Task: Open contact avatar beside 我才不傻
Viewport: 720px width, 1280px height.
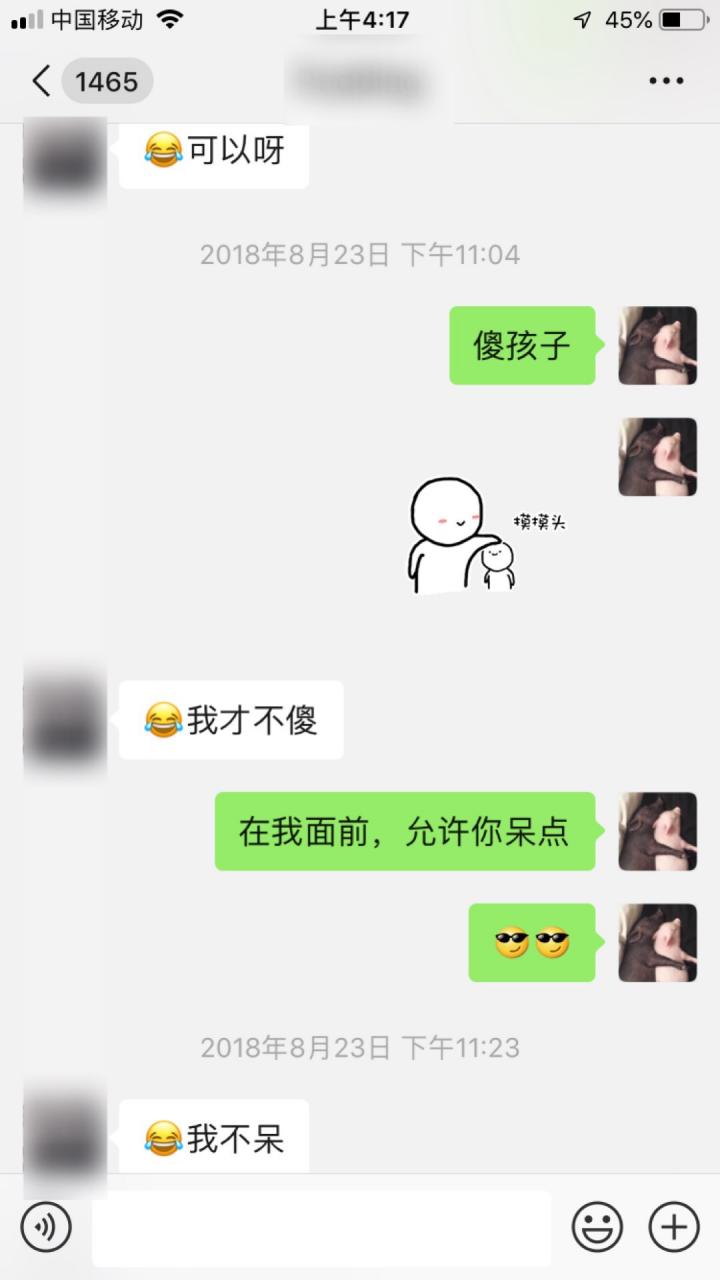Action: click(64, 720)
